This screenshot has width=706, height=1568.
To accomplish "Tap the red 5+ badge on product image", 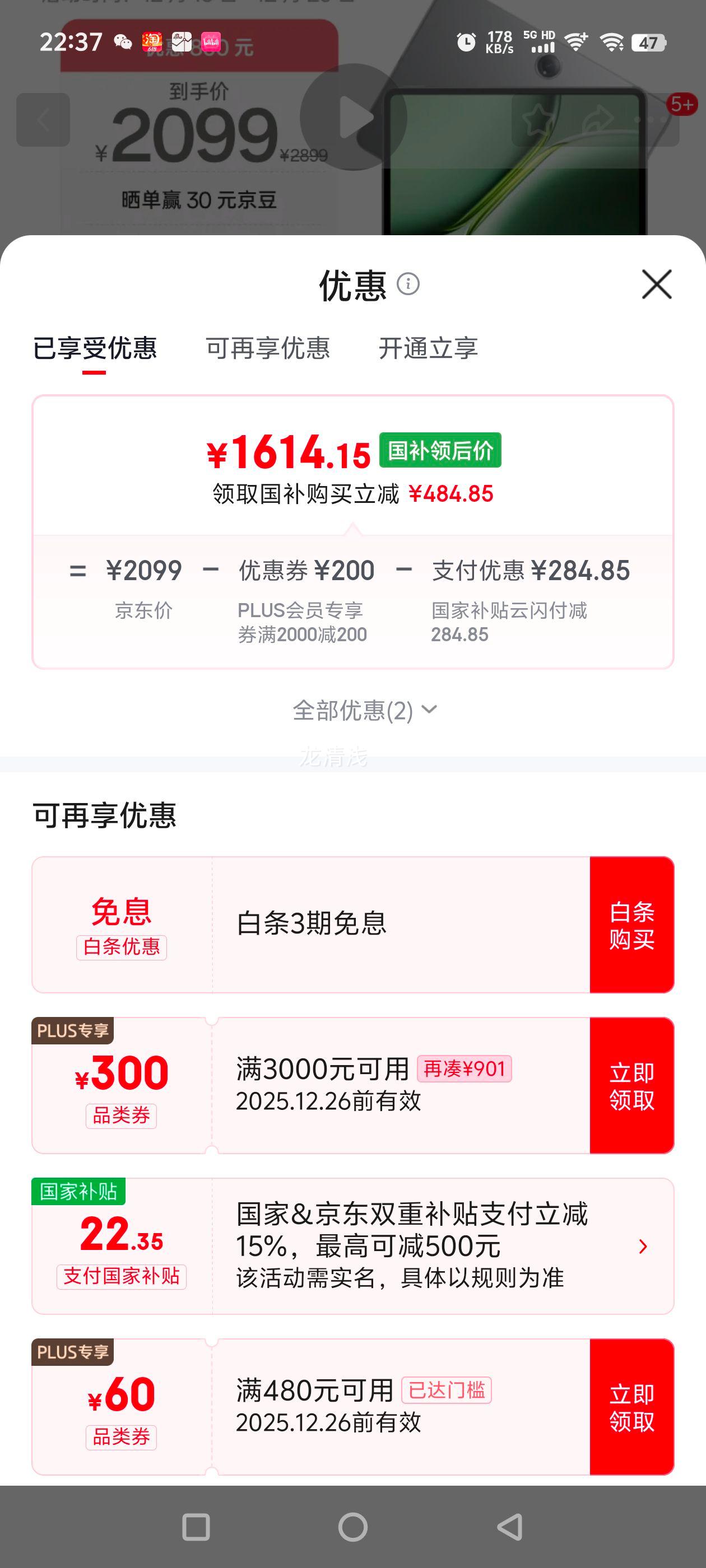I will point(684,104).
